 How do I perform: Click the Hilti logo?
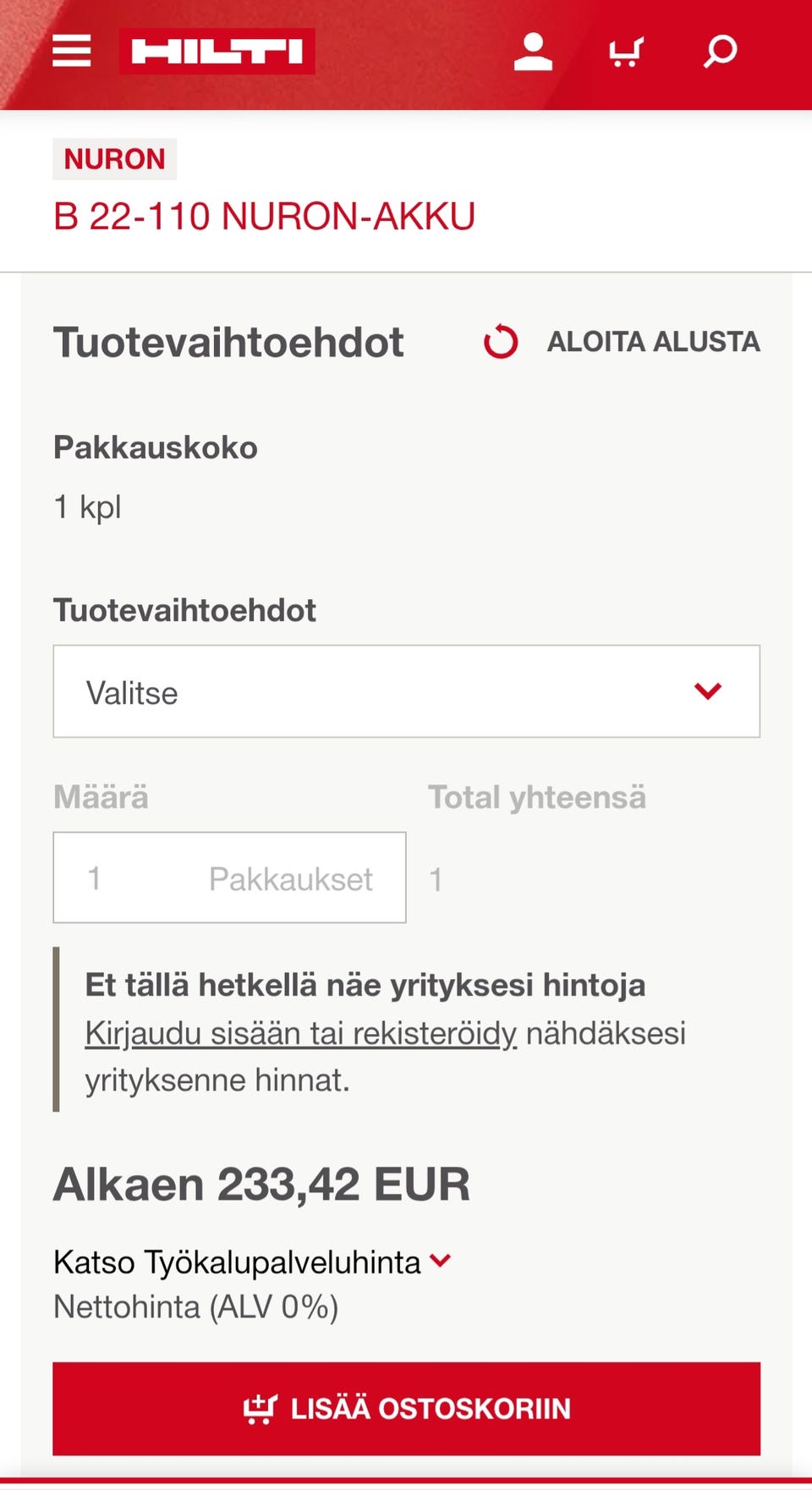click(217, 50)
